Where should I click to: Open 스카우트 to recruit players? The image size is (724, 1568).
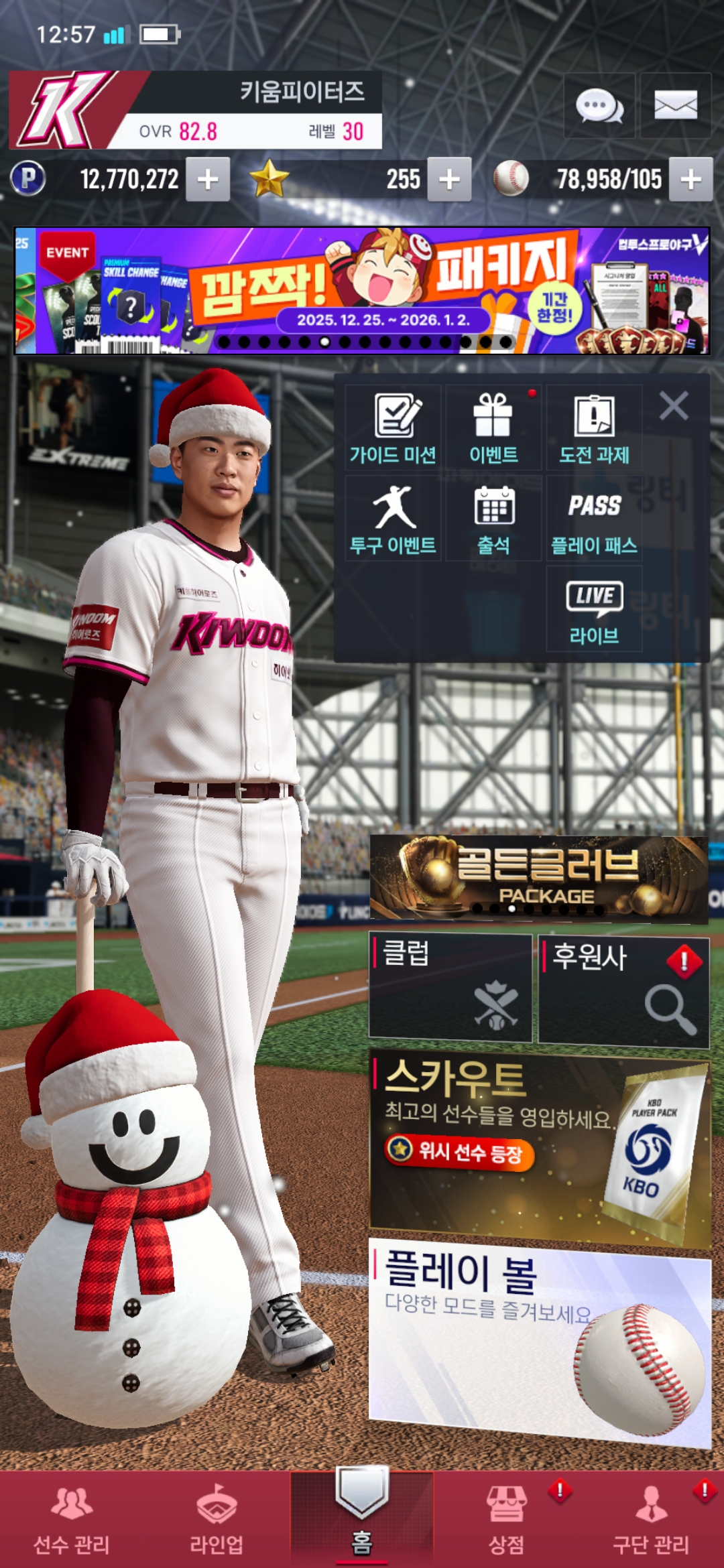point(539,1146)
